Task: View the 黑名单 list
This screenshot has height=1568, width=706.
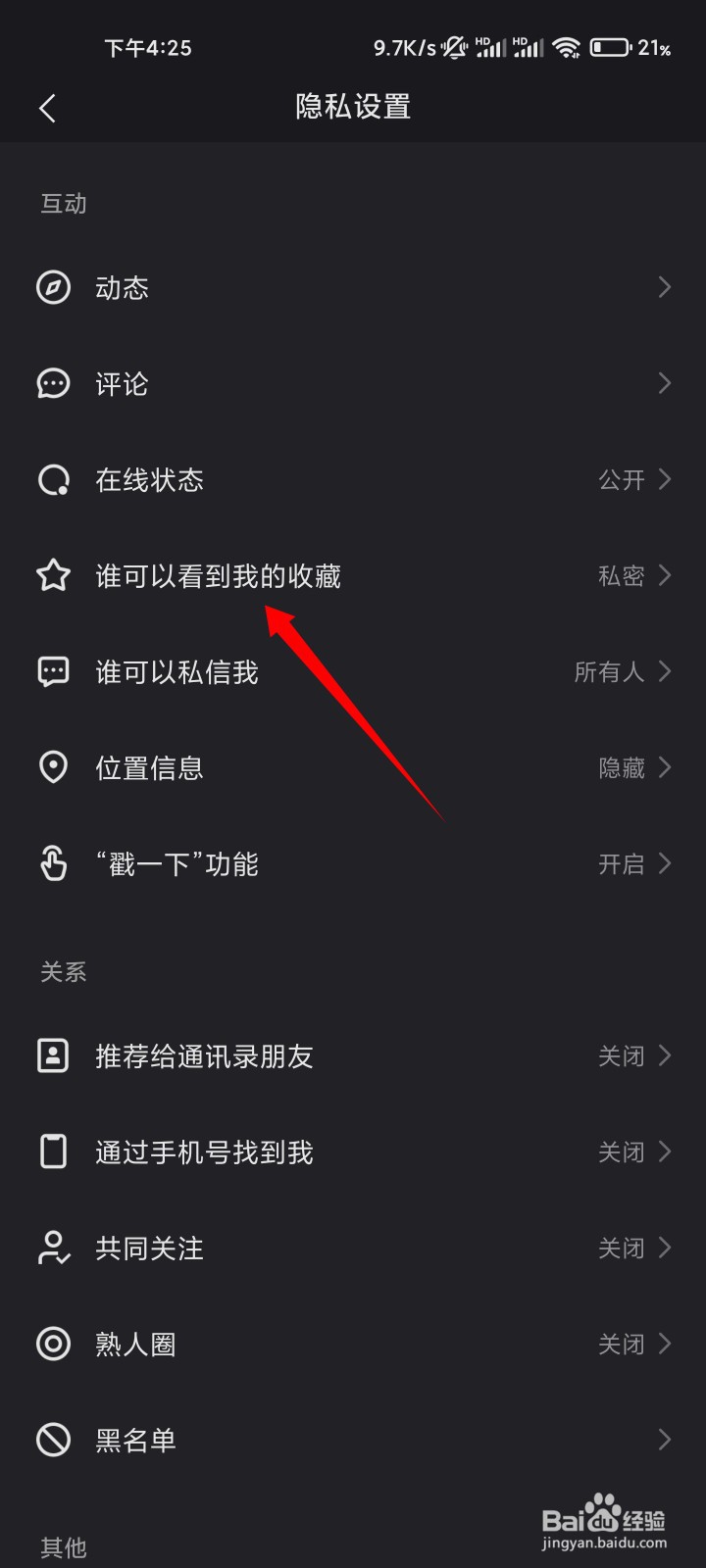Action: point(353,1440)
